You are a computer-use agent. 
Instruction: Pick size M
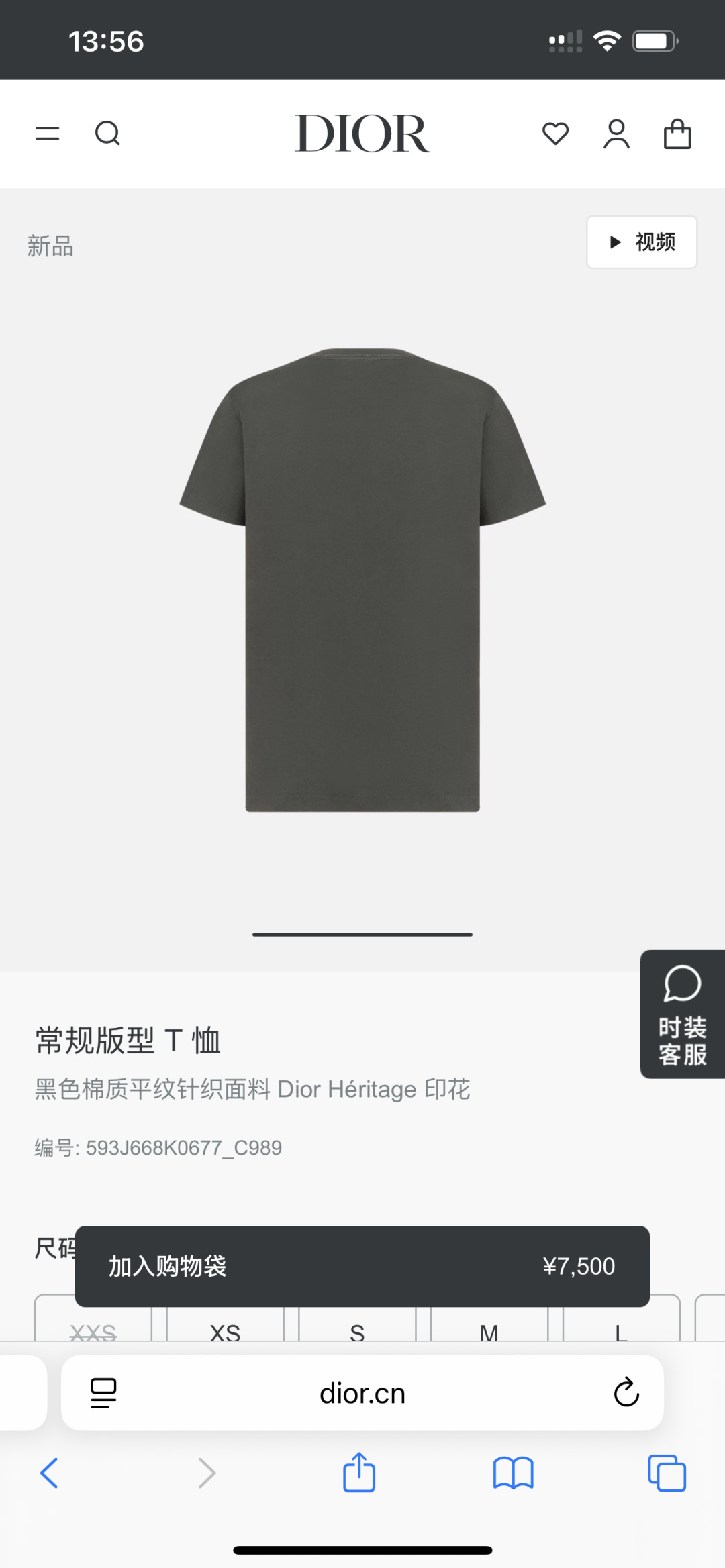489,1330
